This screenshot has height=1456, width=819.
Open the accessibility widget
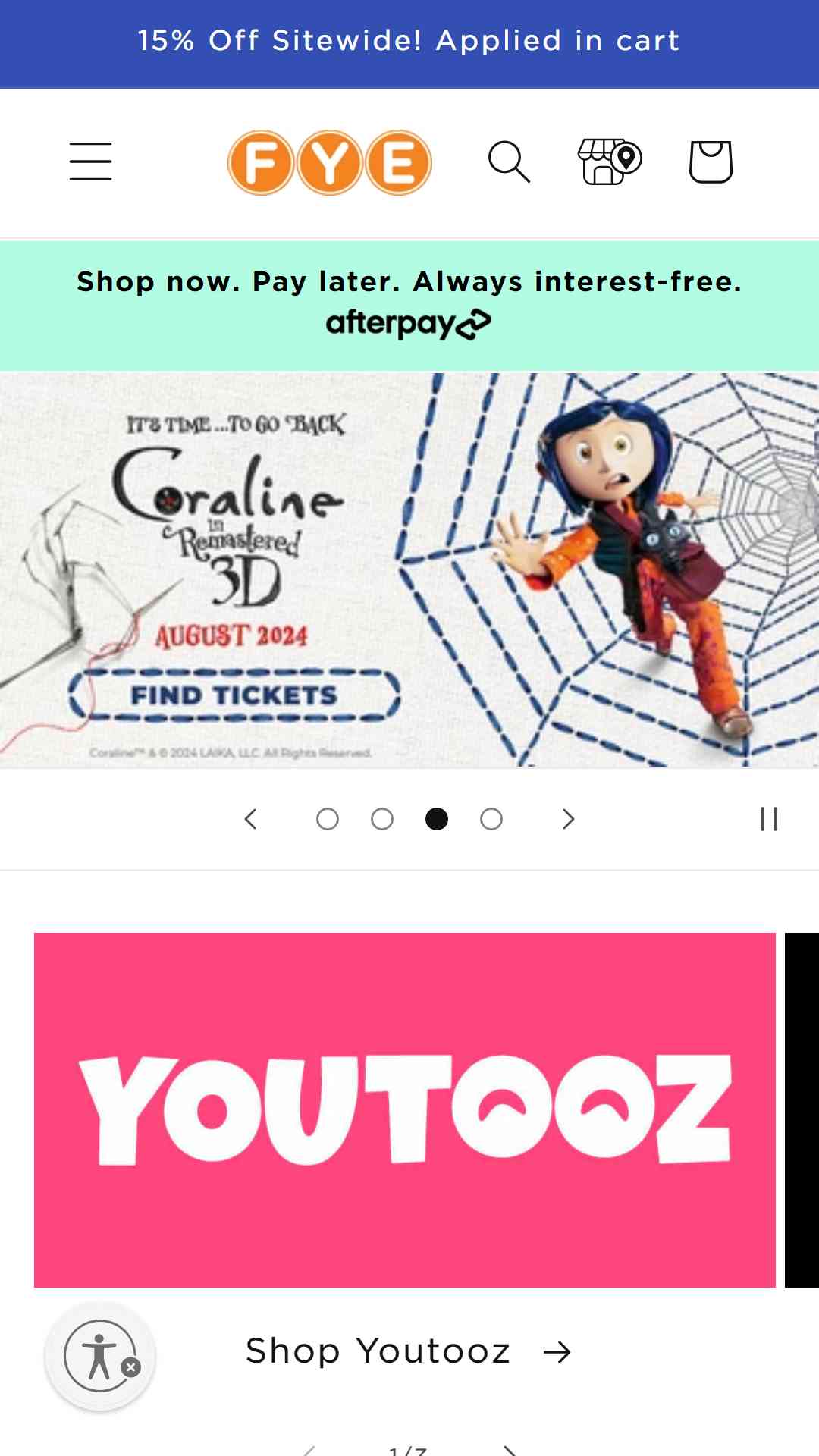point(100,1356)
